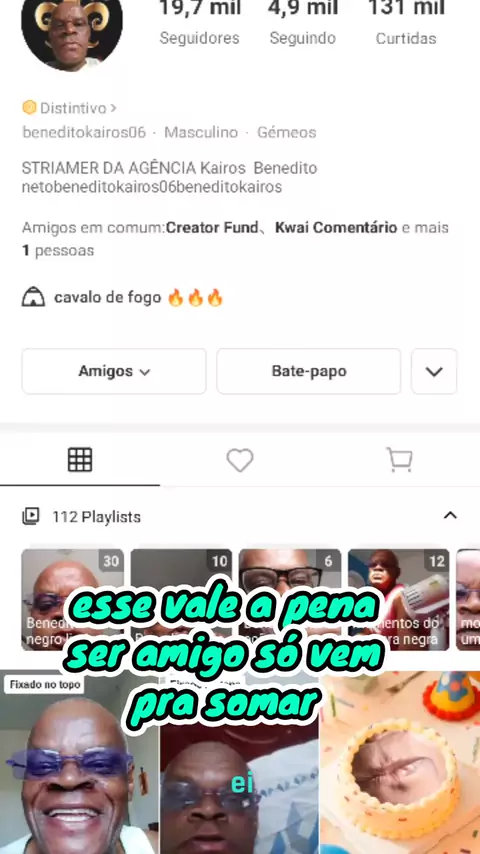Switch to the posts grid tab

[x=80, y=460]
